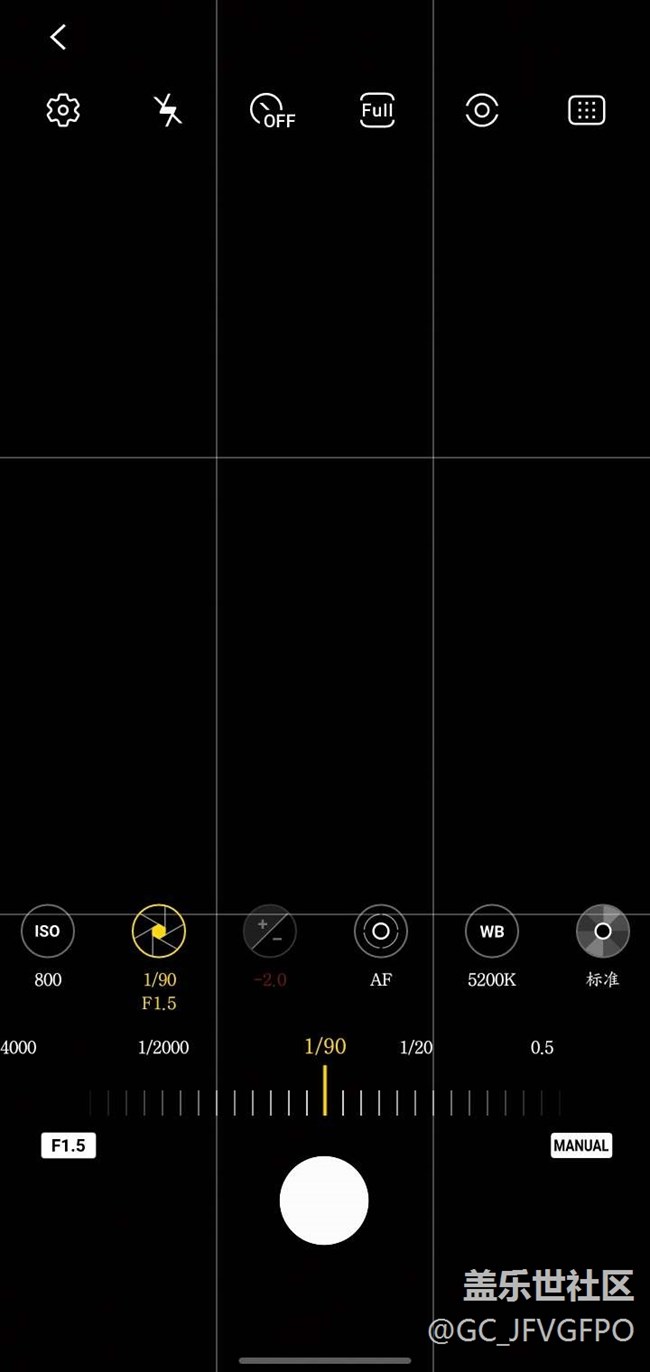This screenshot has width=650, height=1372.
Task: Open the metering mode icon
Action: coord(482,110)
